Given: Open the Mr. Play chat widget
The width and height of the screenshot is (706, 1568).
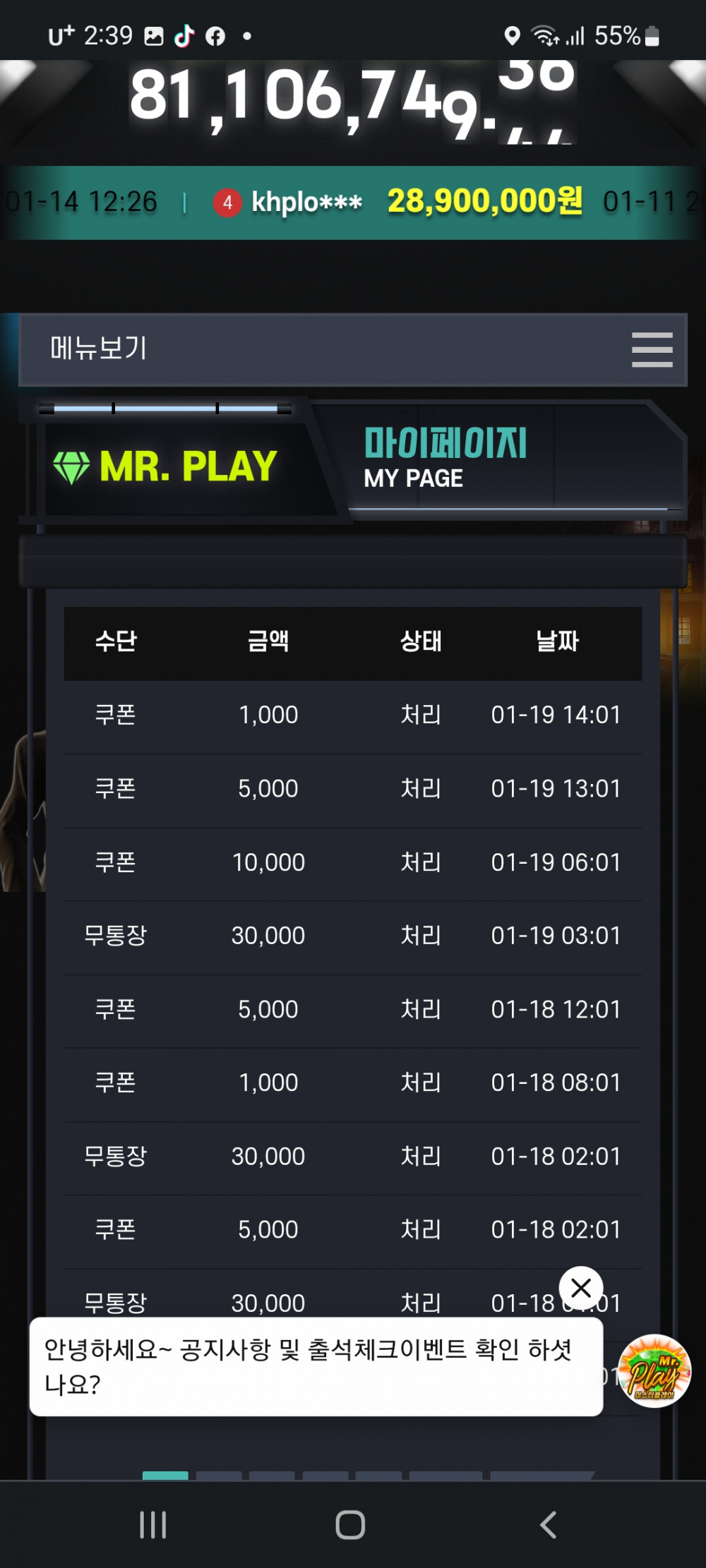Looking at the screenshot, I should [654, 1371].
